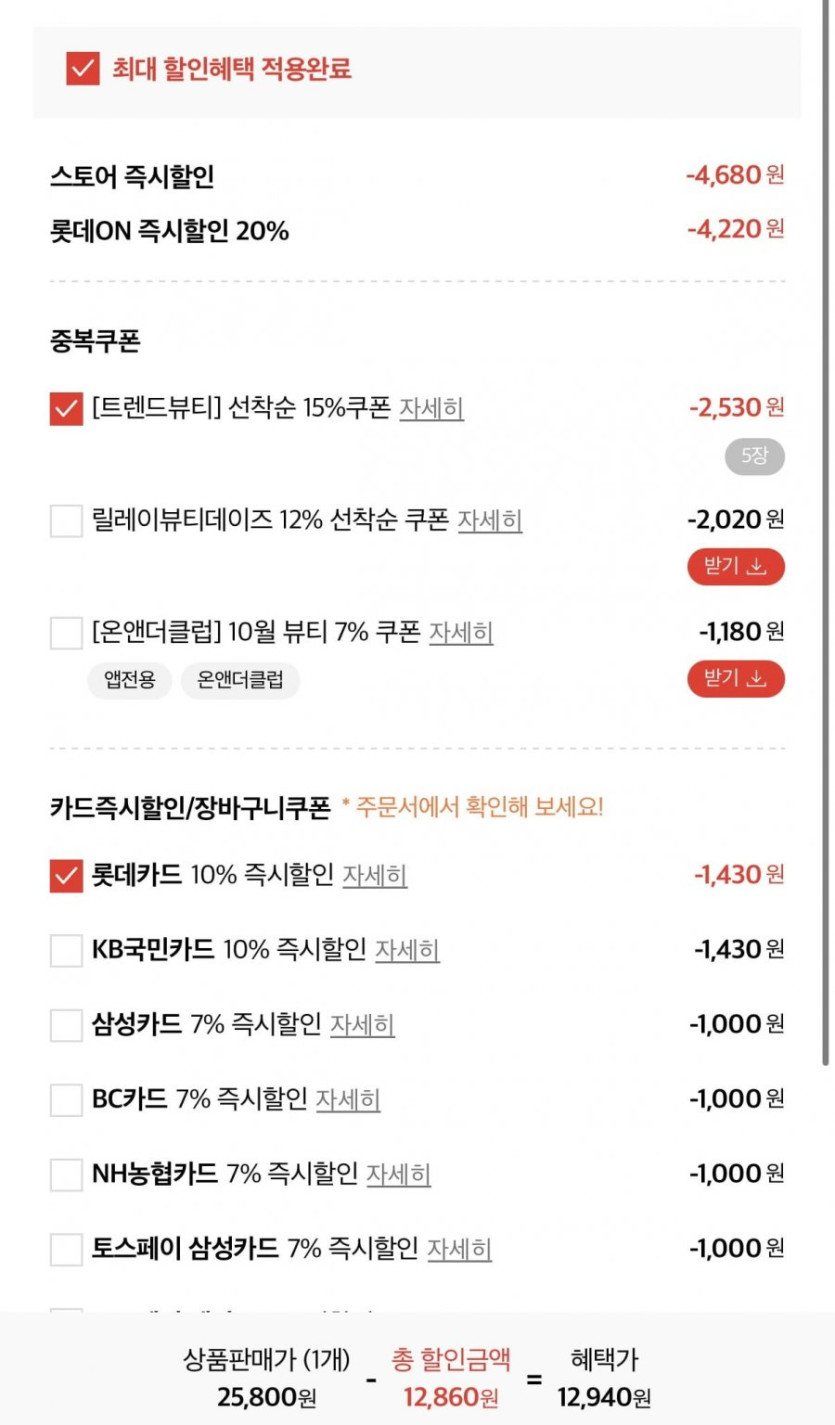The height and width of the screenshot is (1425, 835).
Task: Check NH농협카드 7% 즉시할인
Action: (x=66, y=1174)
